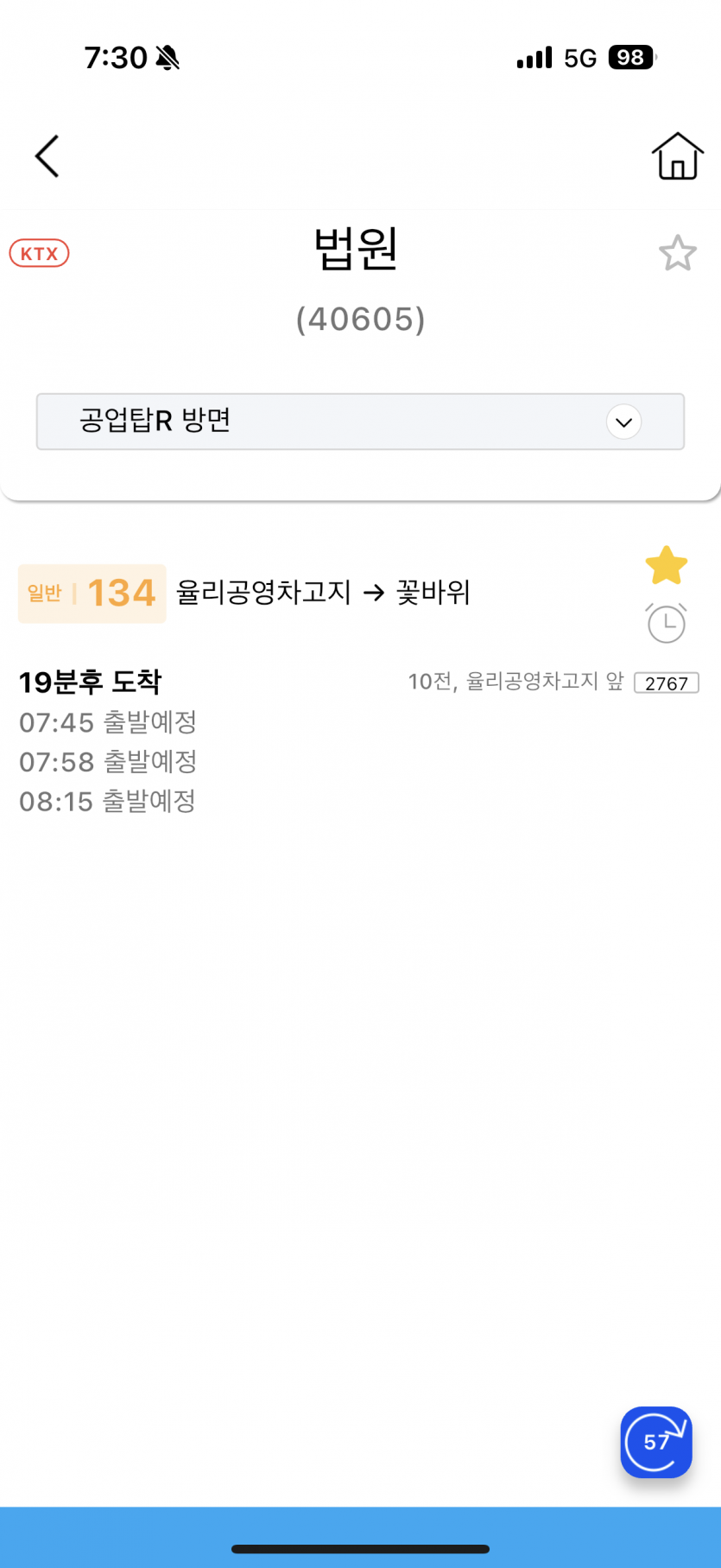
Task: Open bus 134 route details
Action: pos(121,594)
